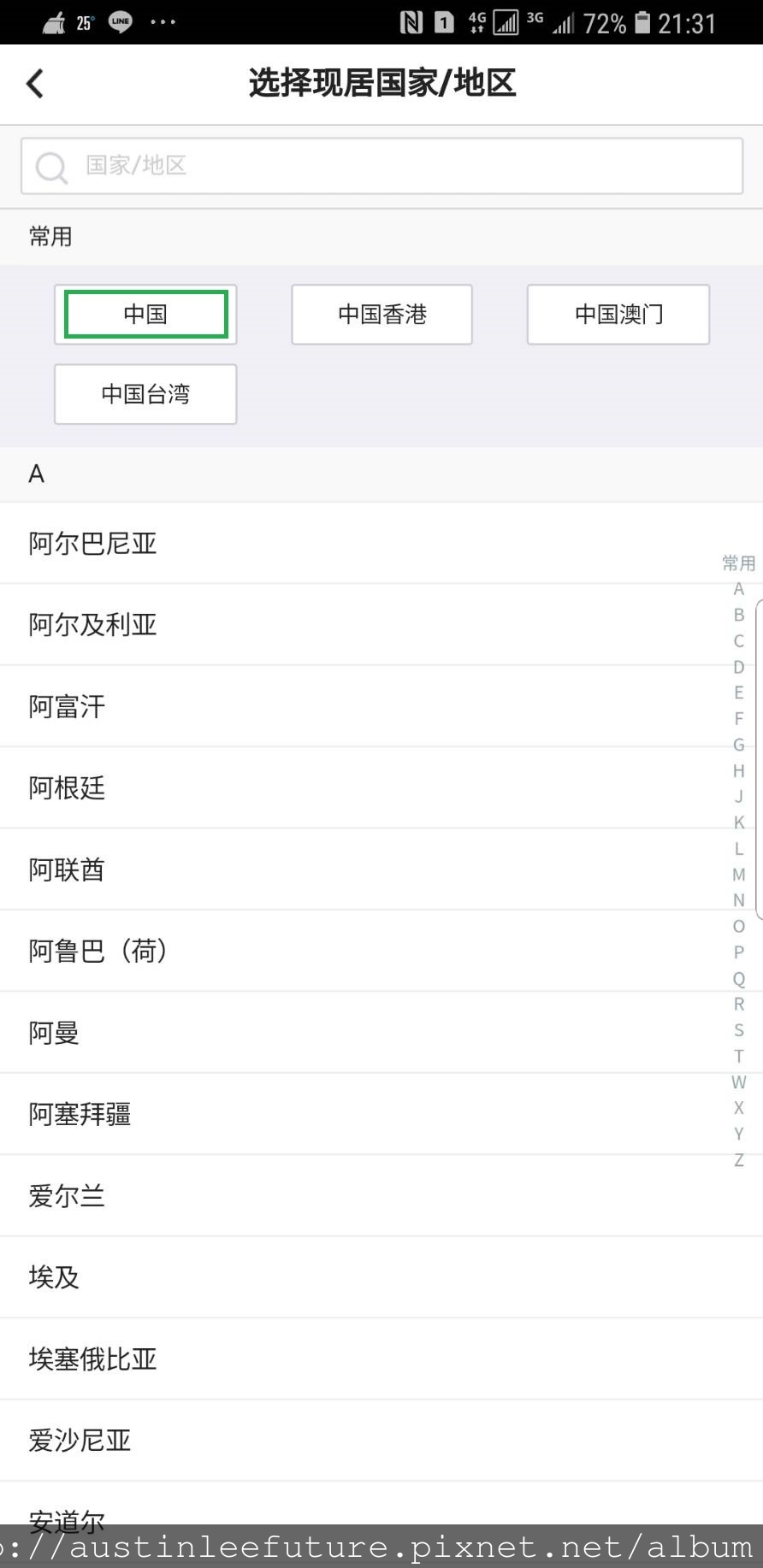This screenshot has width=763, height=1568.
Task: Choose 中国澳门 from common regions
Action: (618, 315)
